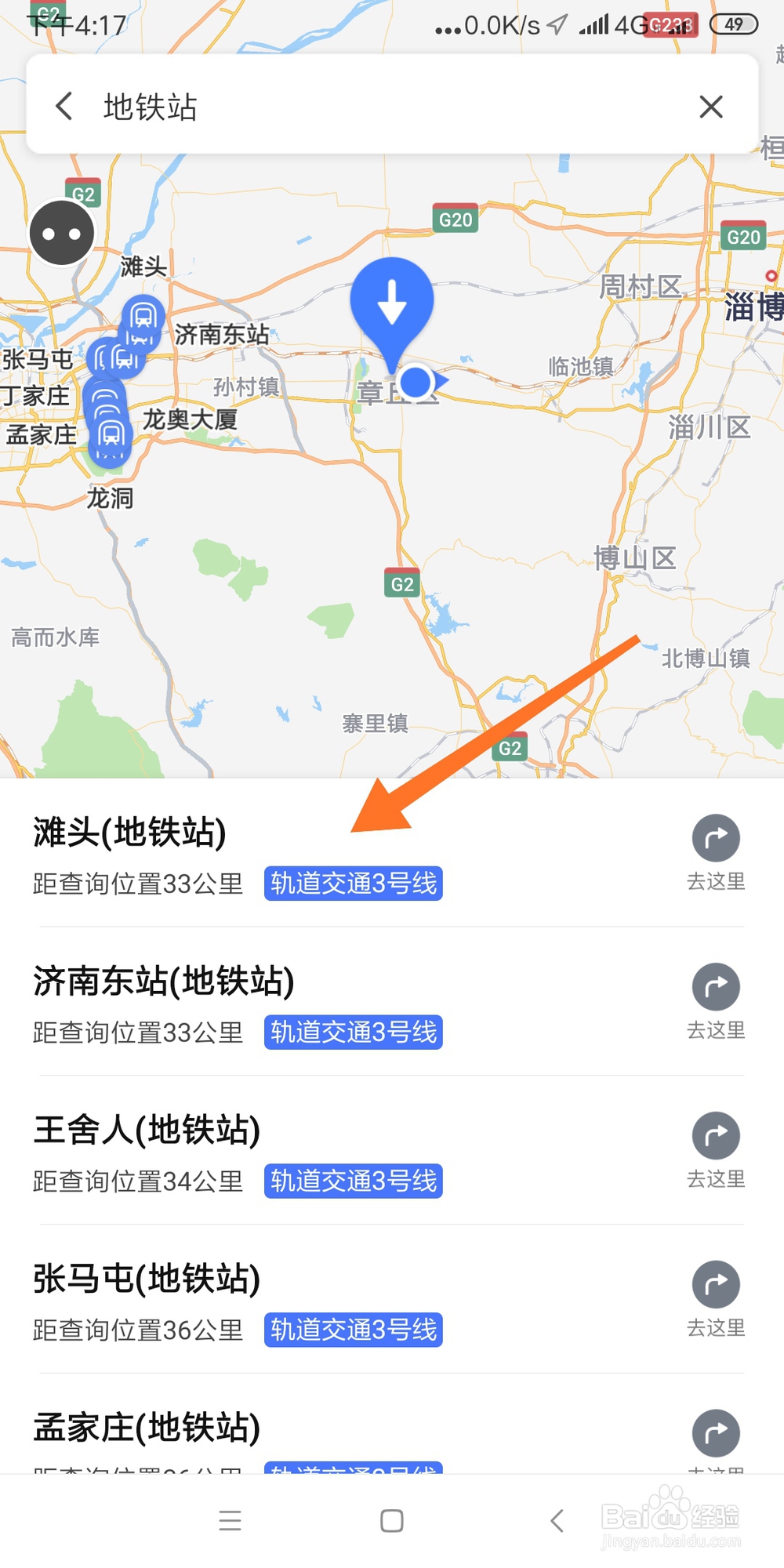Select the 轨道交通3号线 badge under 王舍人

pyautogui.click(x=354, y=1181)
